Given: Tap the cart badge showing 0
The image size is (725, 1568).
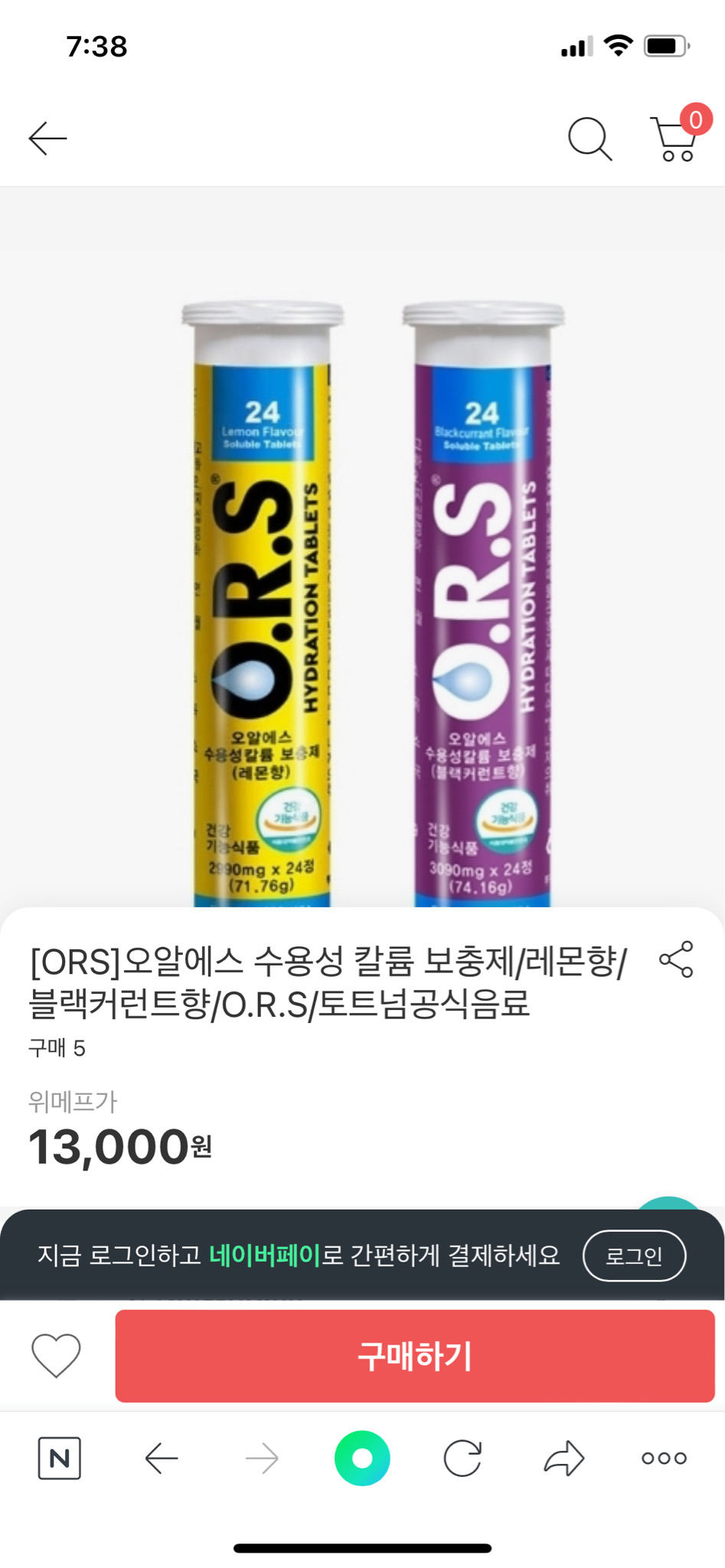Looking at the screenshot, I should pos(695,119).
